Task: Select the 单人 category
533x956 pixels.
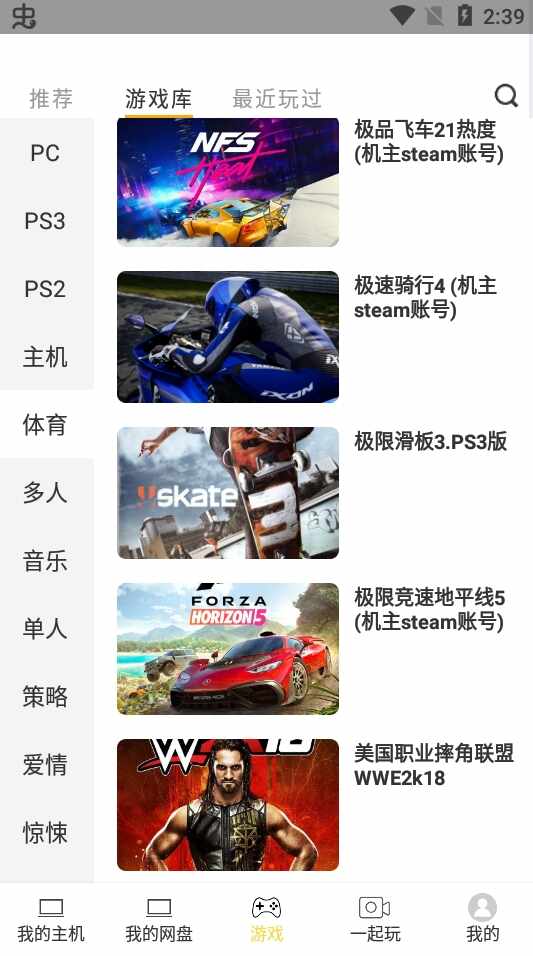Action: point(46,628)
